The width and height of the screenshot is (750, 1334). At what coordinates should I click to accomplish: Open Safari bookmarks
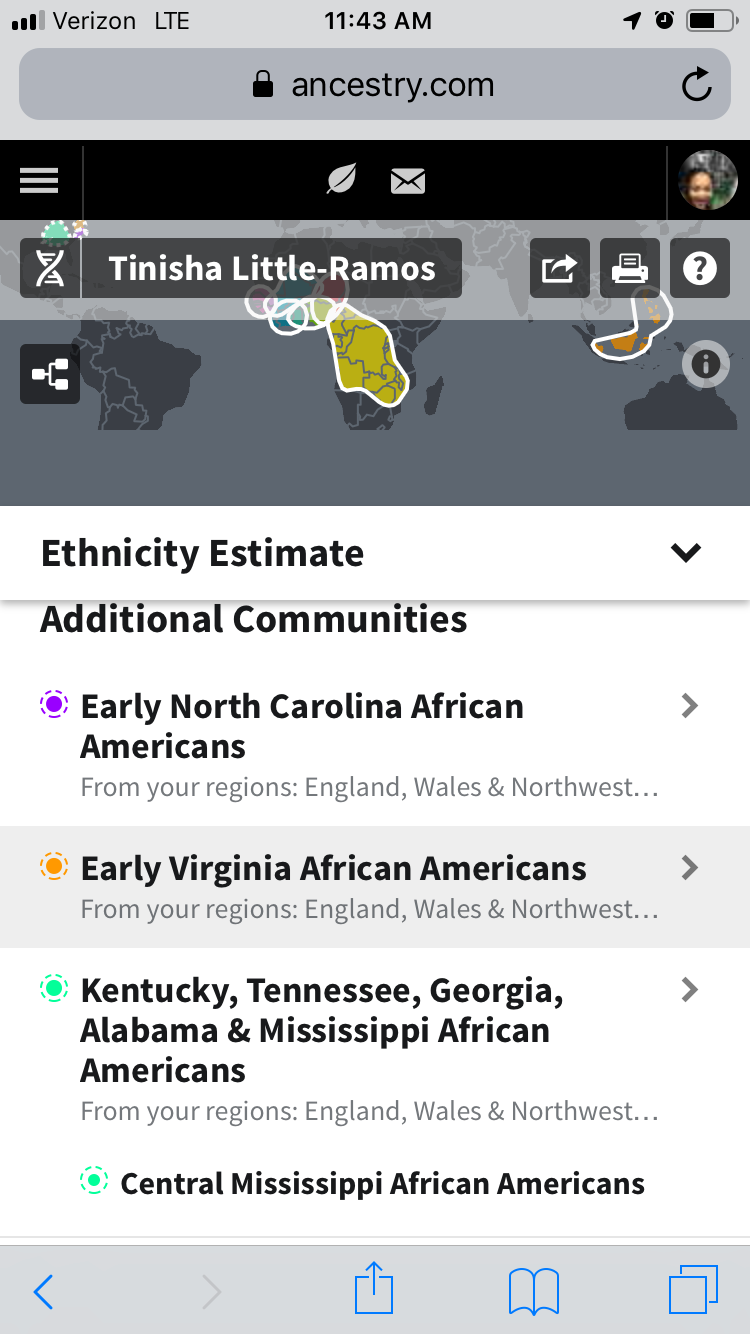point(534,1291)
